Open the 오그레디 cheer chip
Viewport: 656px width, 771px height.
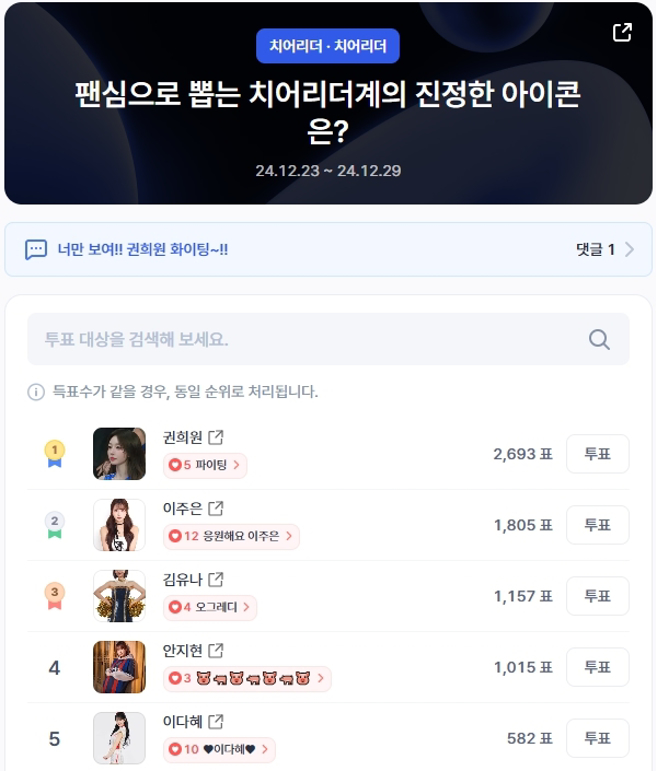tap(210, 607)
